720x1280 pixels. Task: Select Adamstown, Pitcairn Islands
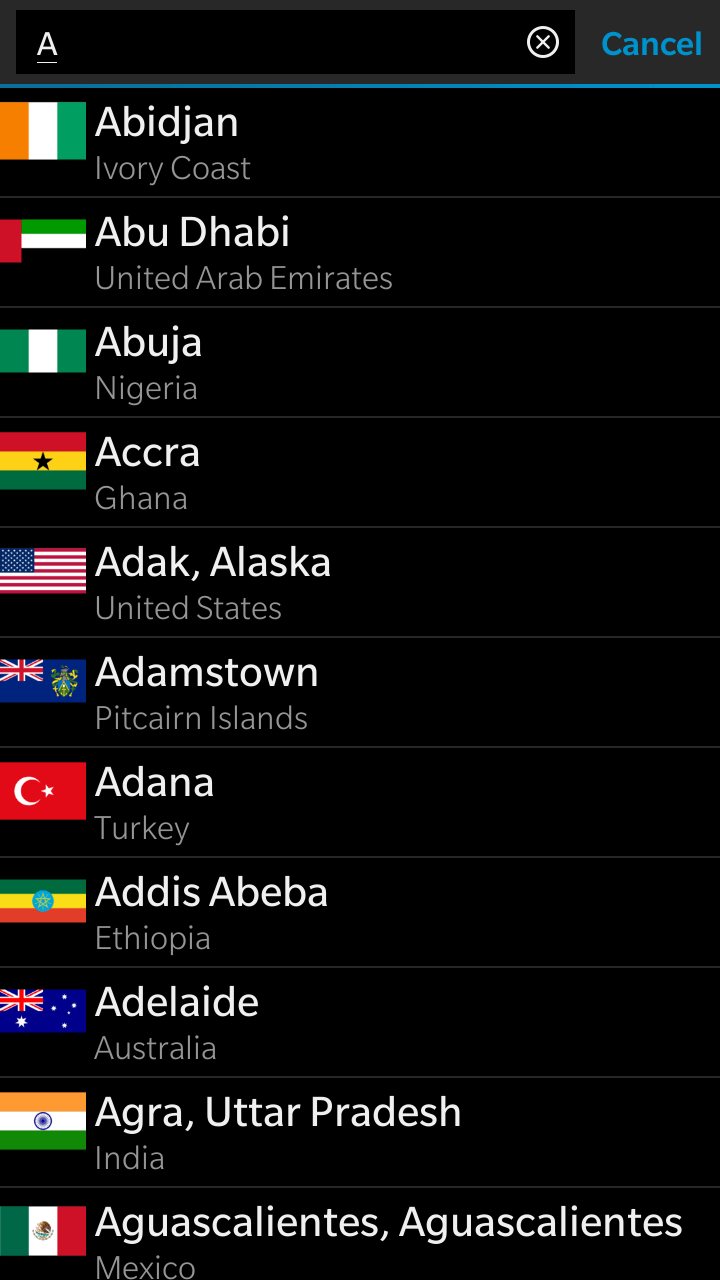[x=360, y=692]
